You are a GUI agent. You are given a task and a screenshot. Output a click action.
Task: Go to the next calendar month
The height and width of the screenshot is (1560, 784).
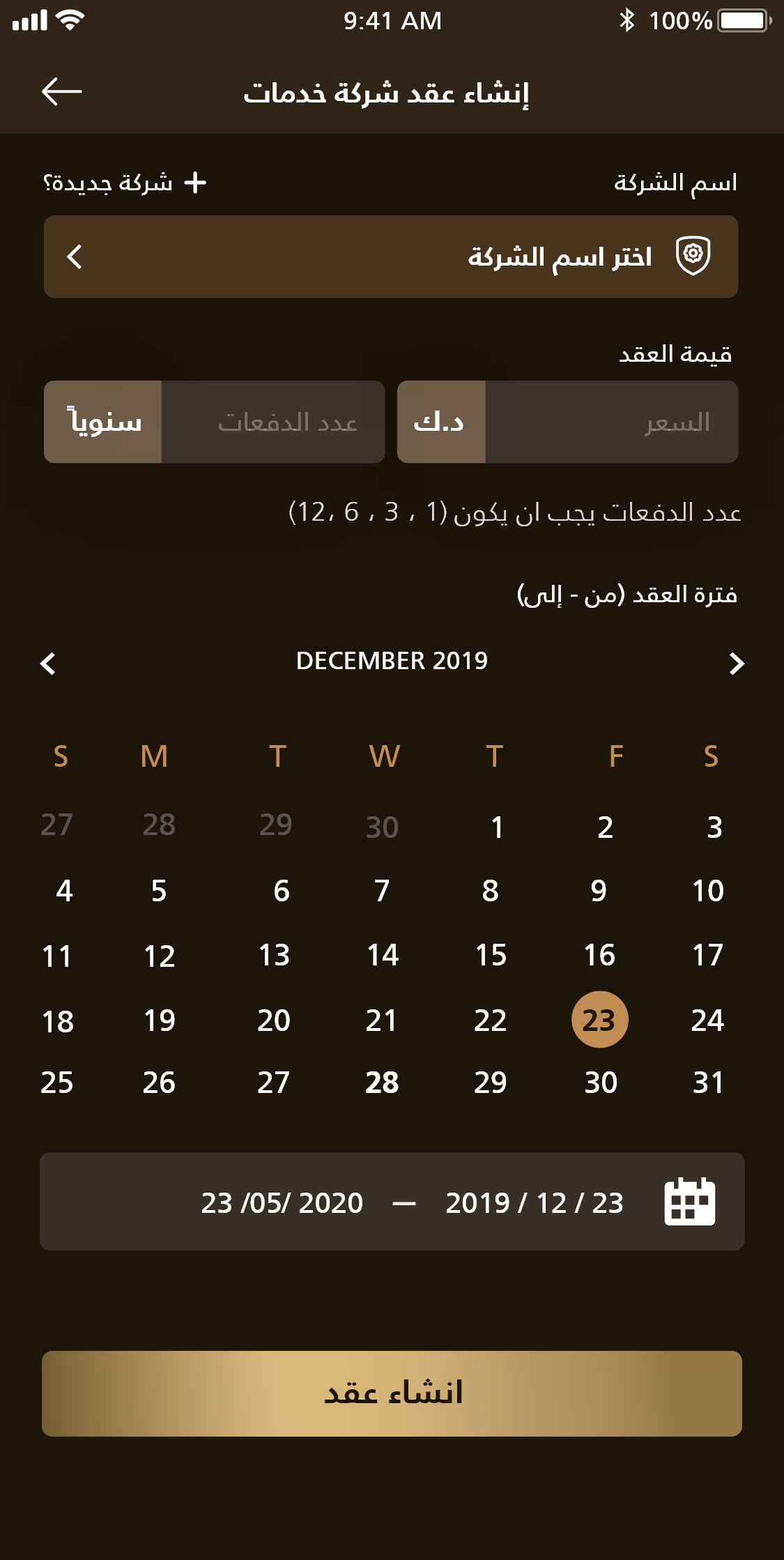pyautogui.click(x=736, y=663)
